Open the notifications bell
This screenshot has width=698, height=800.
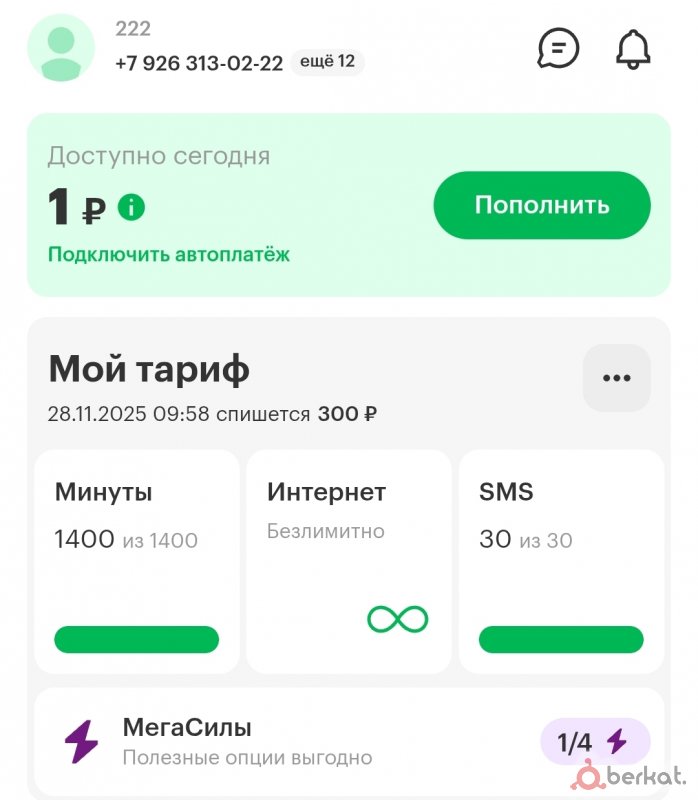(x=633, y=48)
